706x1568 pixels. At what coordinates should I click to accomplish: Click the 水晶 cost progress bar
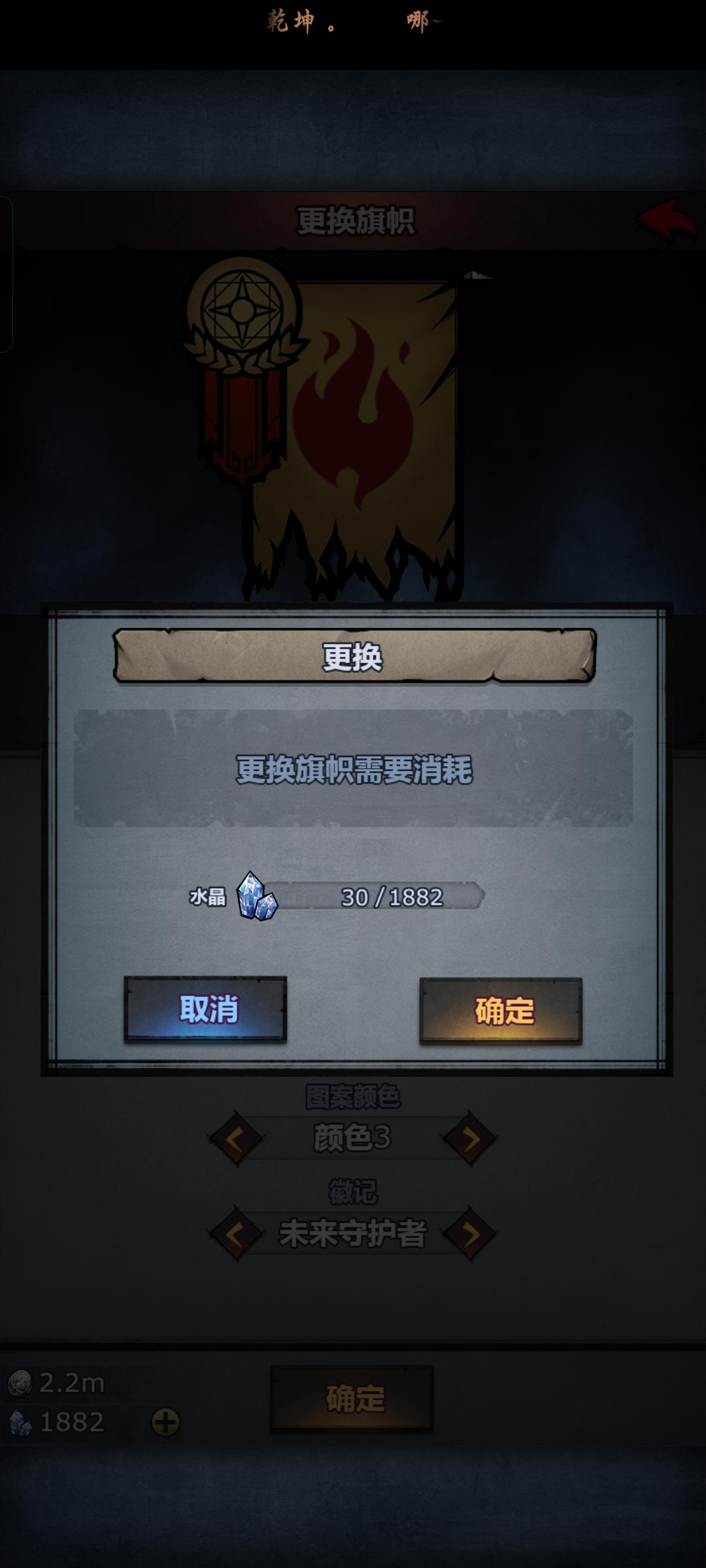[x=392, y=898]
